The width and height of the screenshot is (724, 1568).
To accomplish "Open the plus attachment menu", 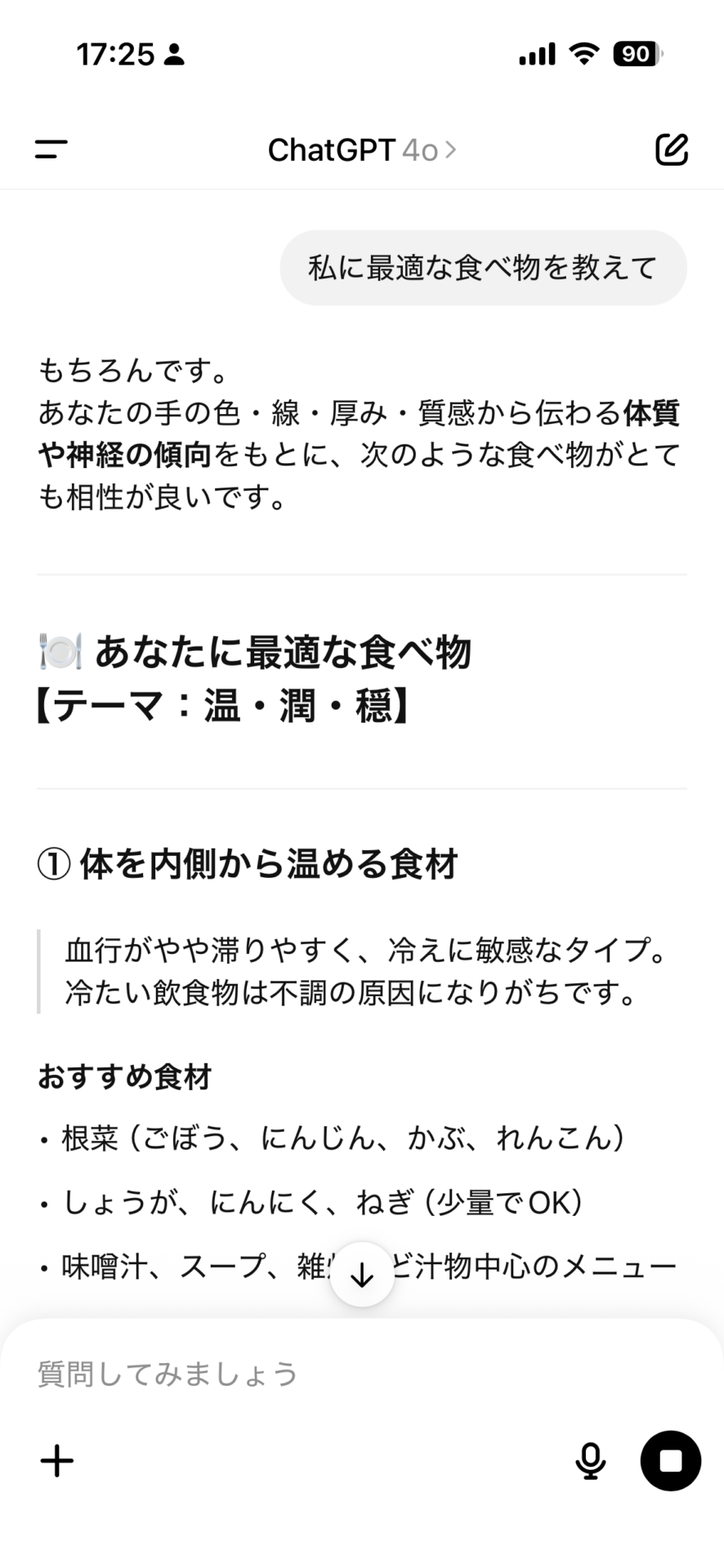I will point(57,1461).
